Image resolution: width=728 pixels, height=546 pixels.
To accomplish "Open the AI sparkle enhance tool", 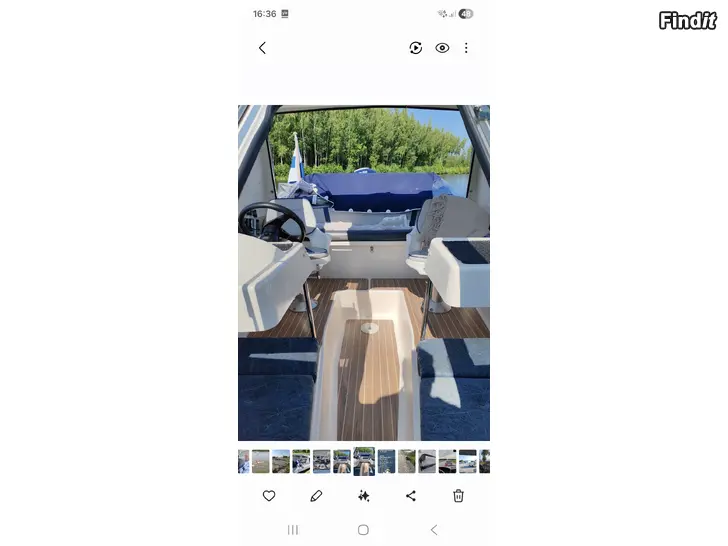I will [x=364, y=496].
